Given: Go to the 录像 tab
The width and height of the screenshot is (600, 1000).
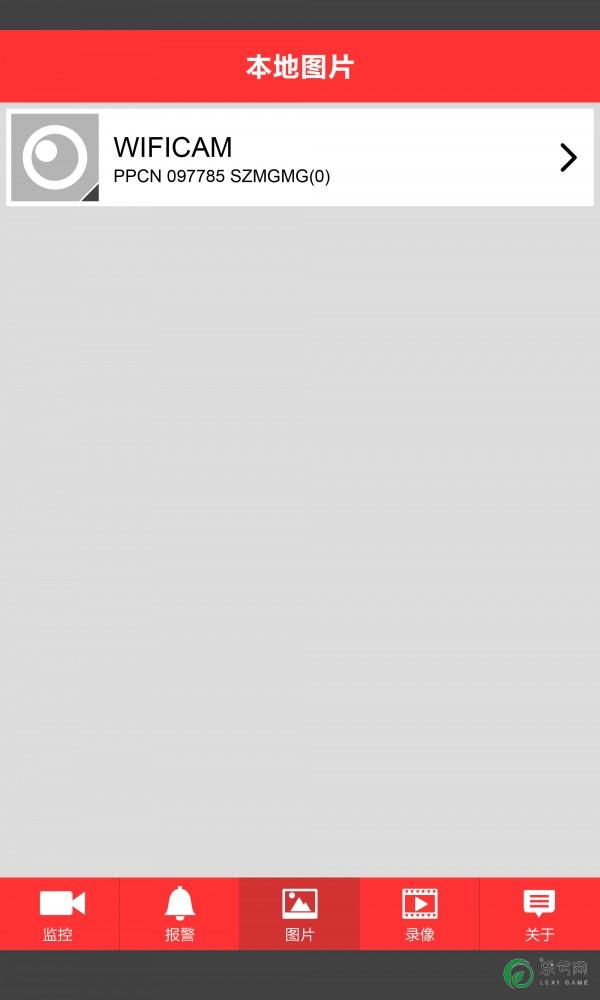Looking at the screenshot, I should pyautogui.click(x=420, y=914).
